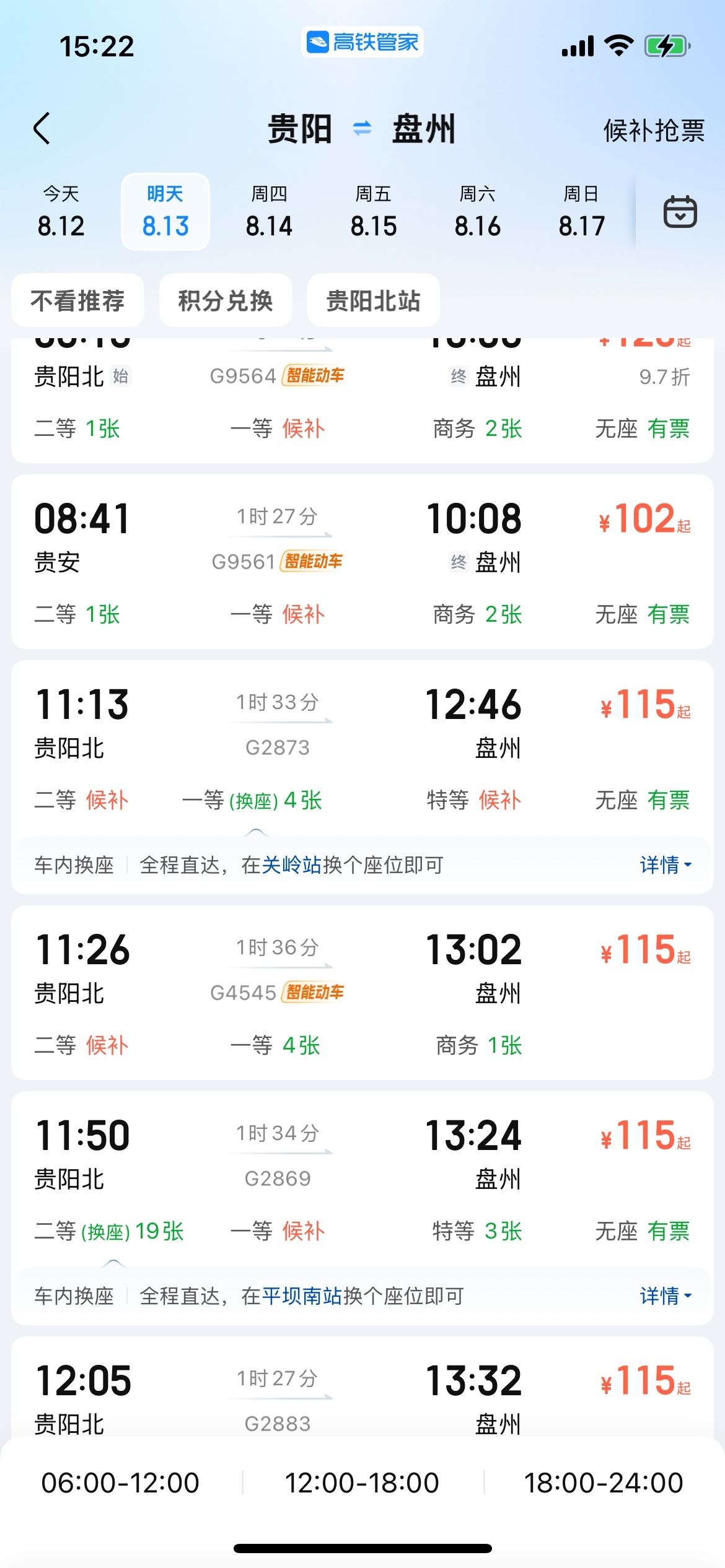
Task: Select Saturday 8.16 date
Action: point(477,212)
